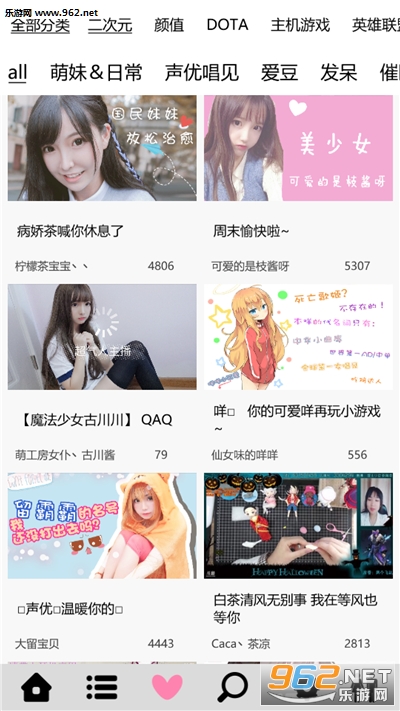Filter by 声优唱见 sub-category

coord(201,73)
